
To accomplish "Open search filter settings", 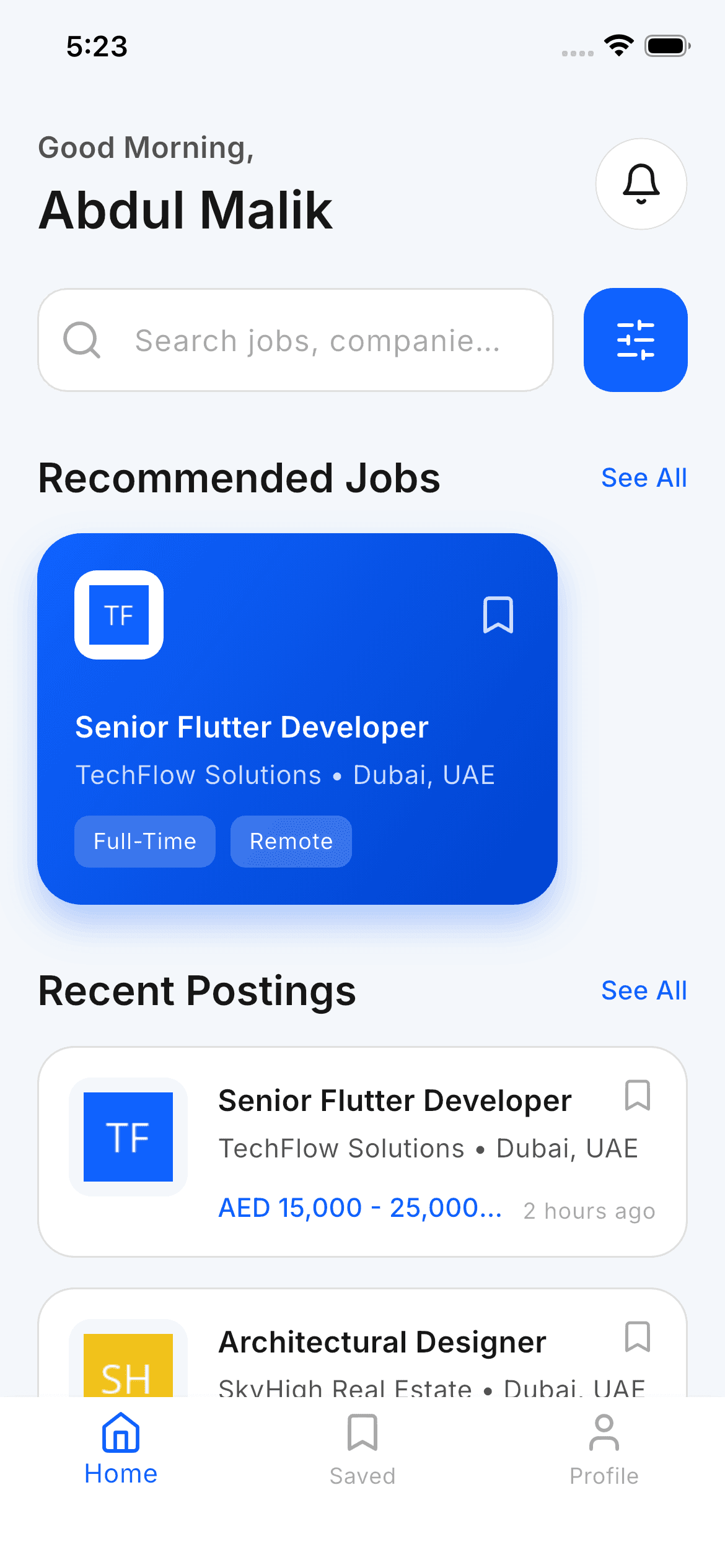I will pos(635,339).
